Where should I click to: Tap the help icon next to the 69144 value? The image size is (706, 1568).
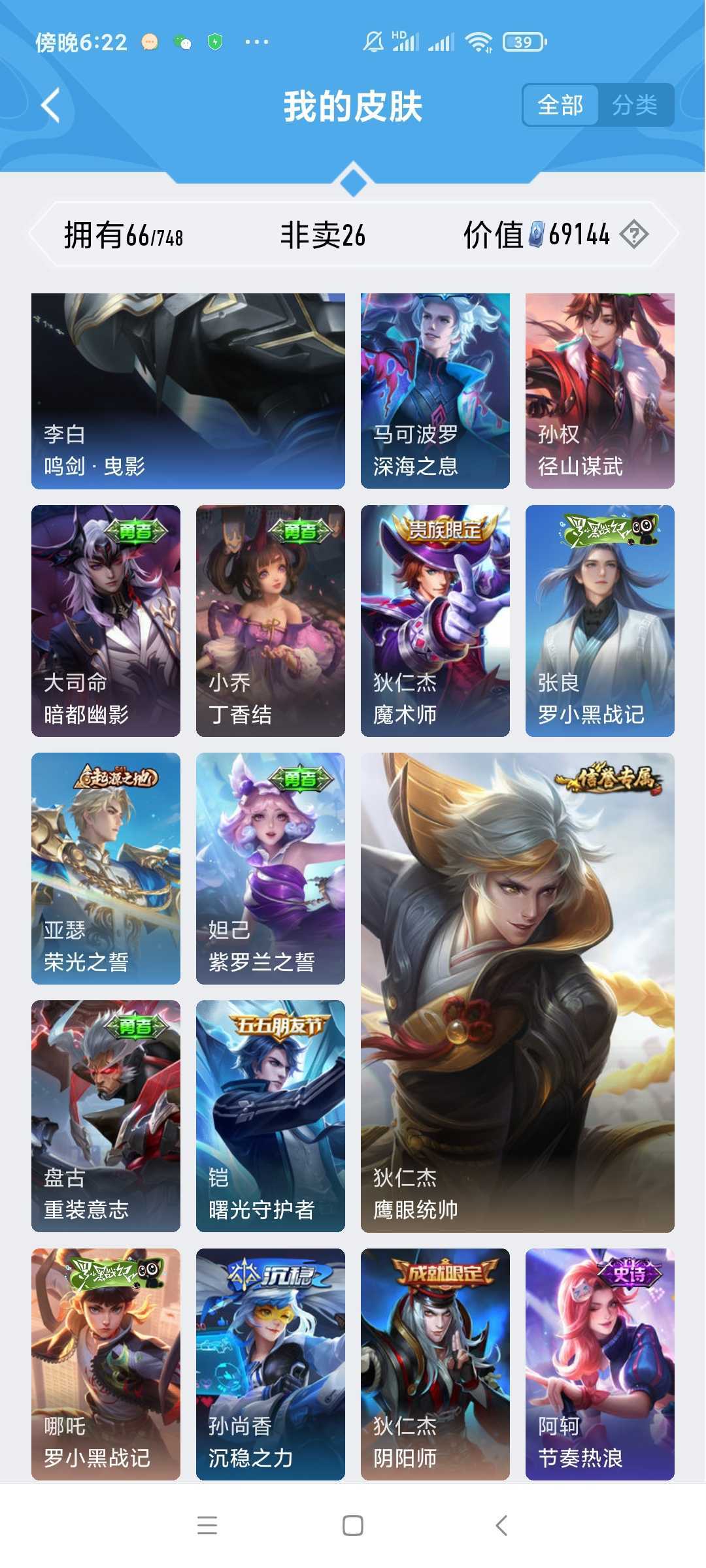633,235
